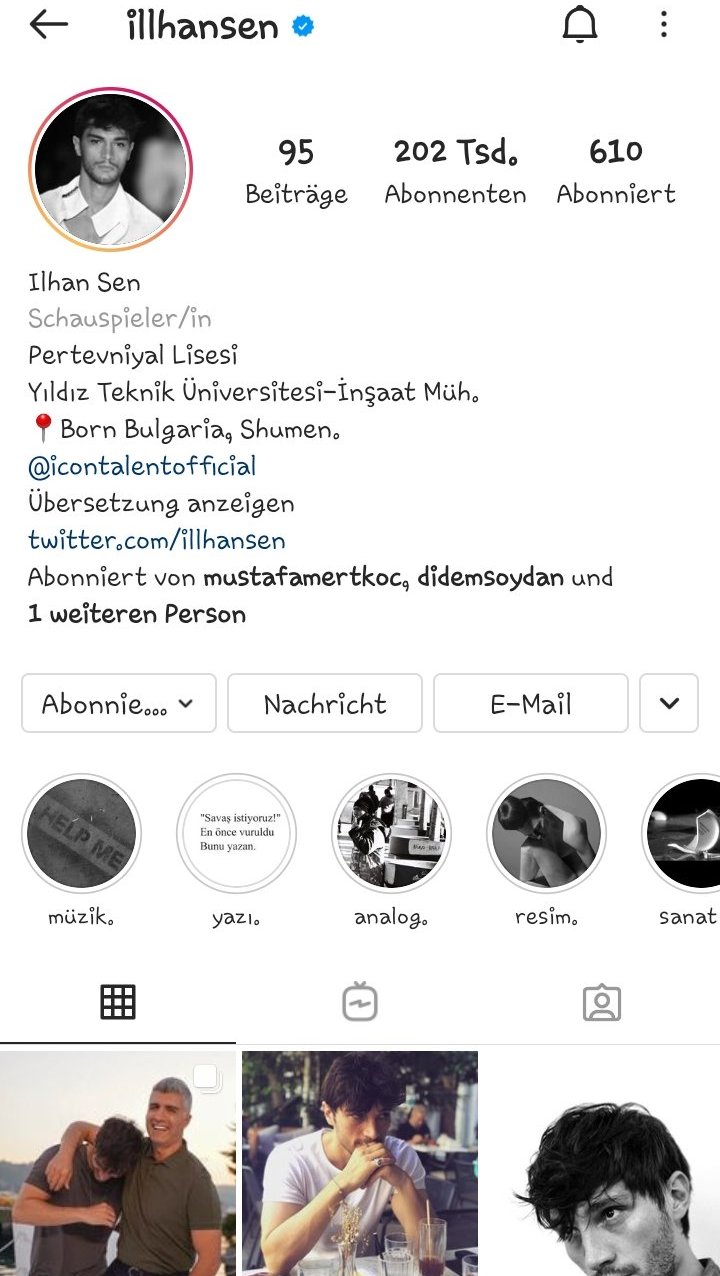
Task: Open the @icontalentofficial mention
Action: (x=142, y=466)
